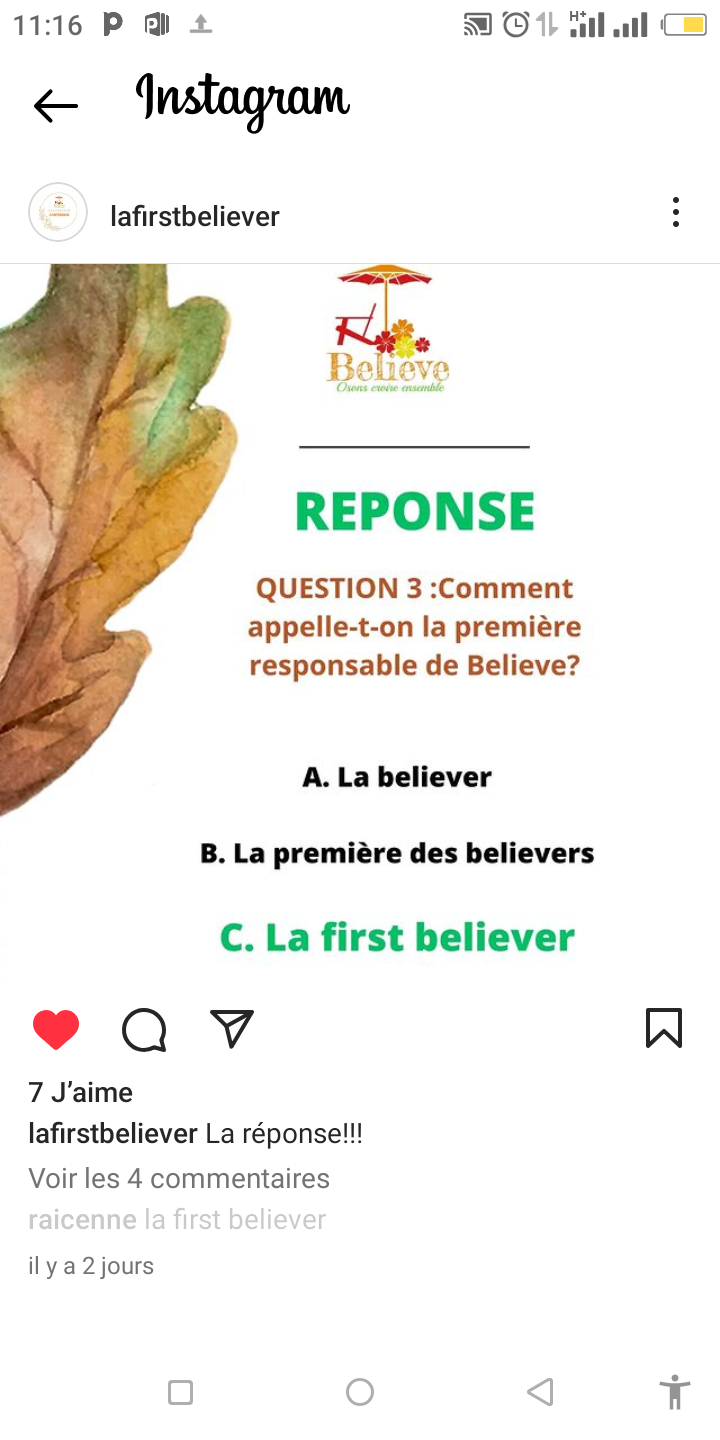Open lafirstbeliever's profile picture
Image resolution: width=720 pixels, height=1440 pixels.
point(58,212)
